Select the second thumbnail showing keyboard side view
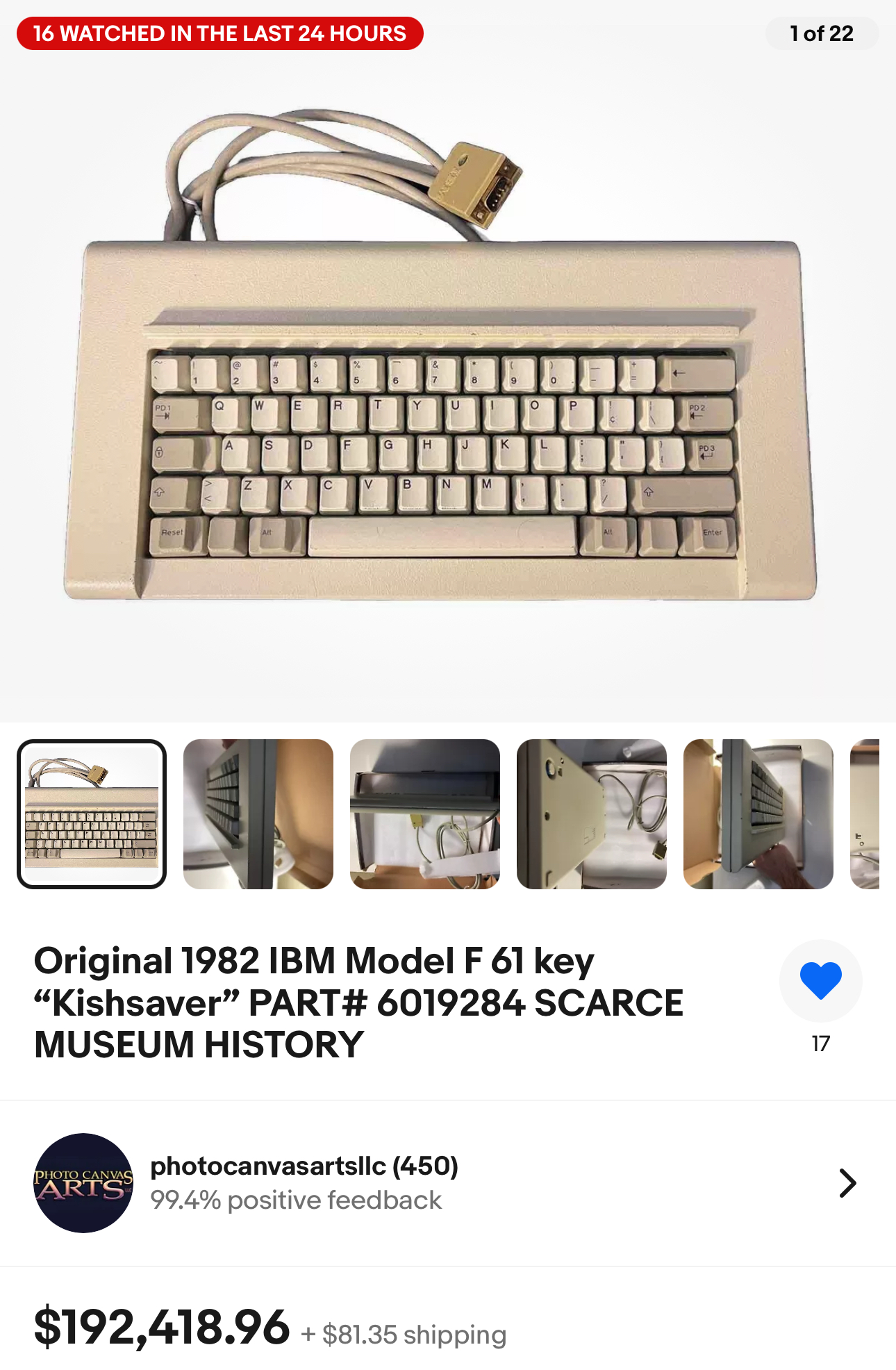The width and height of the screenshot is (896, 1370). tap(258, 814)
